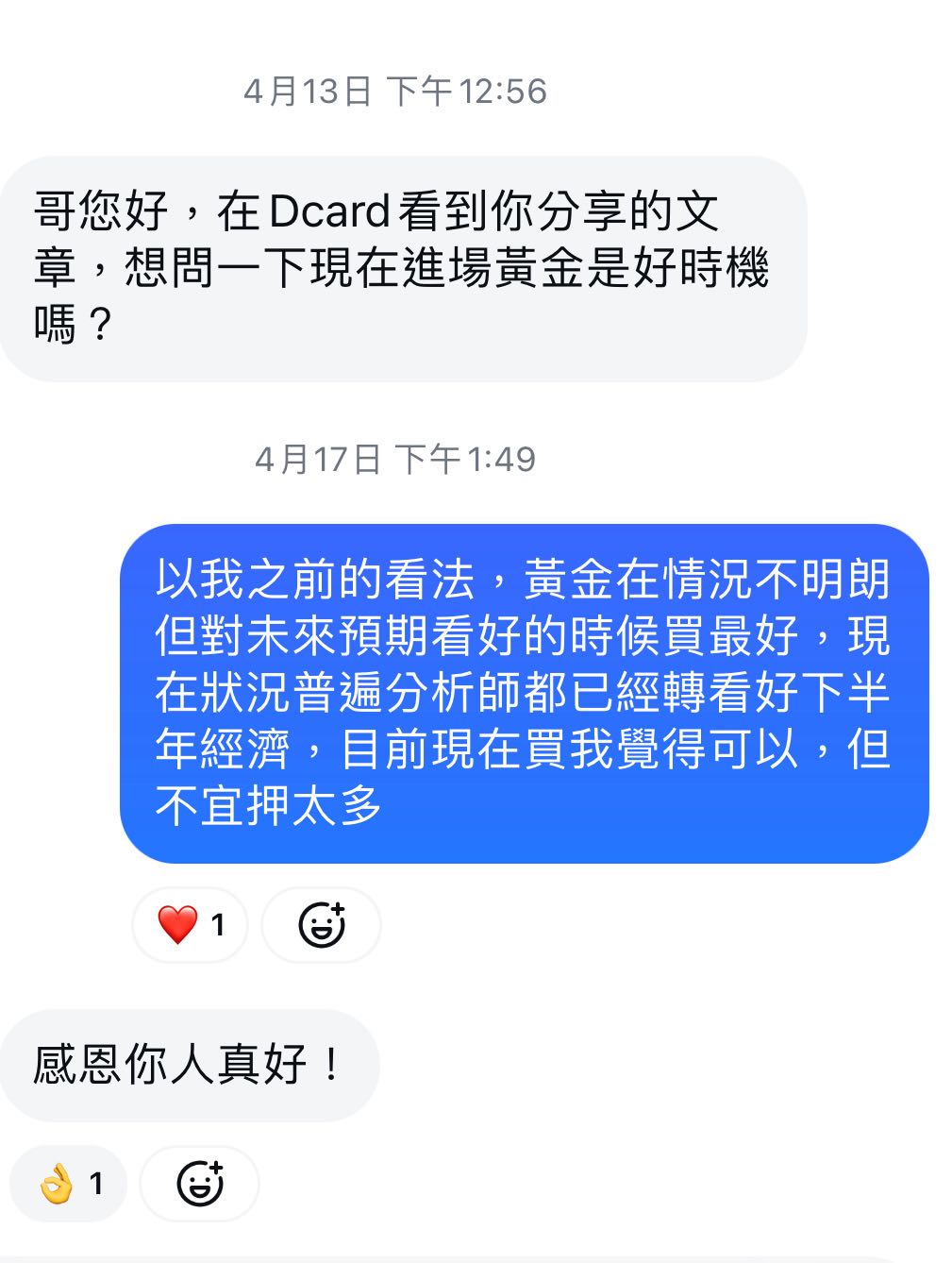Click the 4月17日 下午1:49 timestamp
The width and height of the screenshot is (952, 1263).
tap(395, 458)
